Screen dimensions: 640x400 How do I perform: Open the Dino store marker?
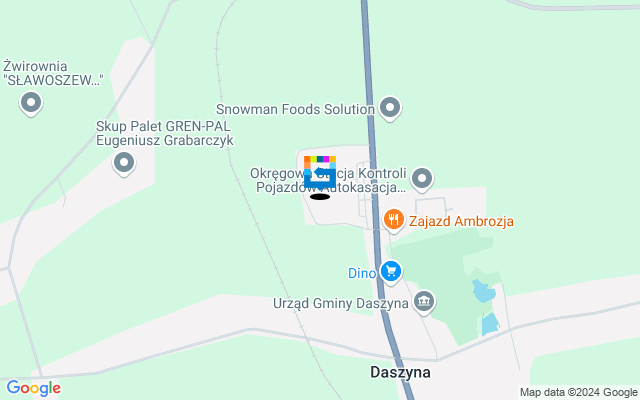[391, 270]
